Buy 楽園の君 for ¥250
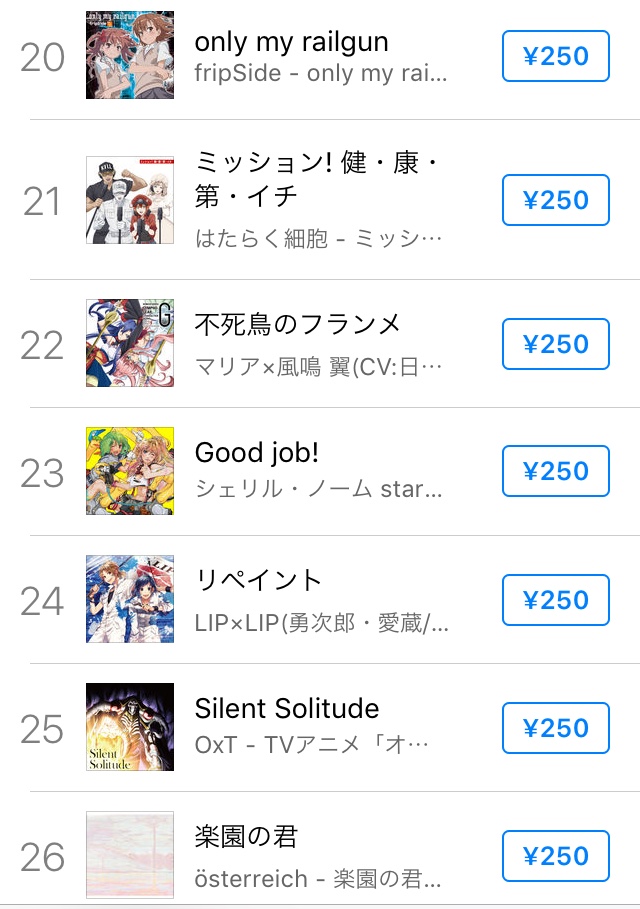The width and height of the screenshot is (640, 909). click(x=555, y=856)
